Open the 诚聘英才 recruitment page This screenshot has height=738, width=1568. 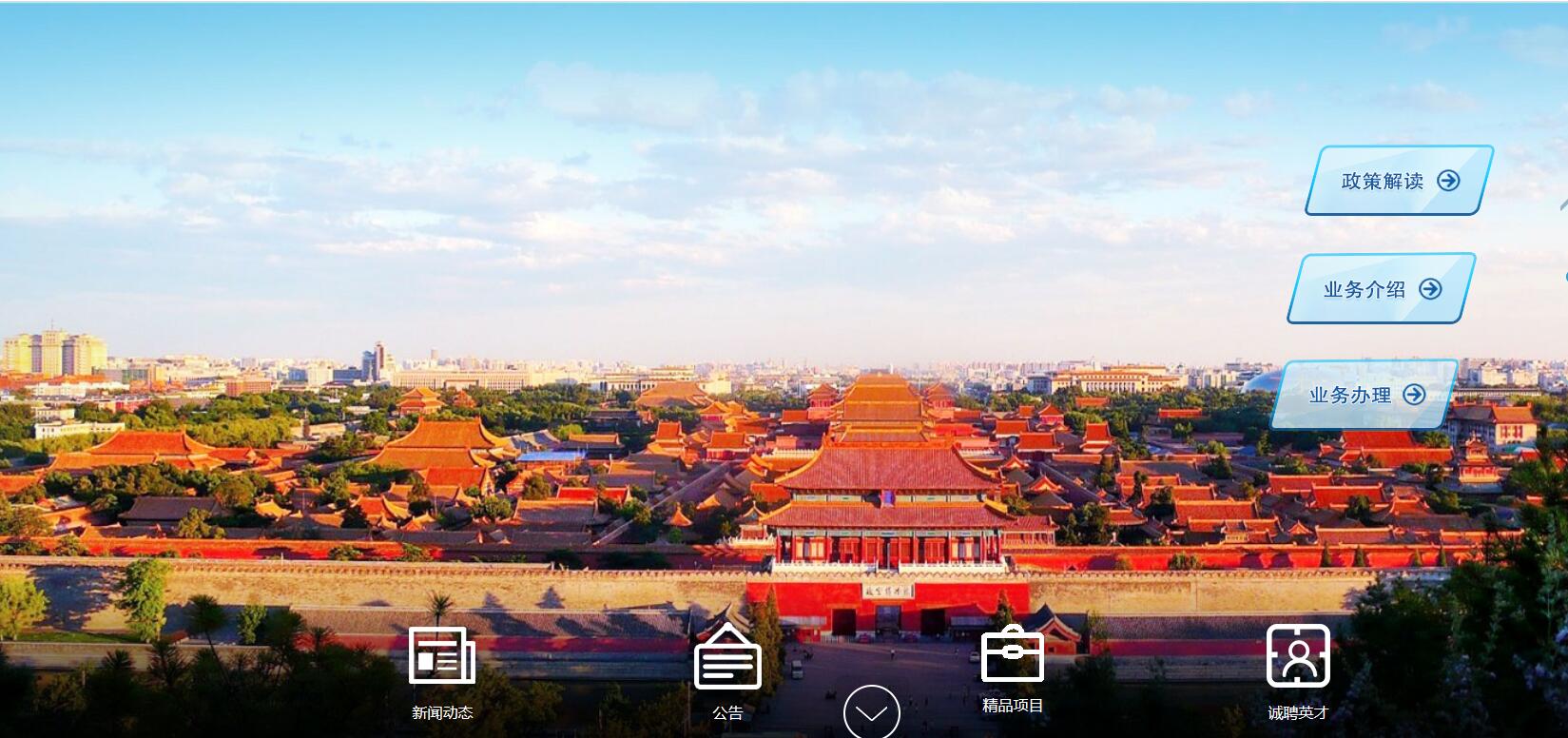tap(1298, 669)
